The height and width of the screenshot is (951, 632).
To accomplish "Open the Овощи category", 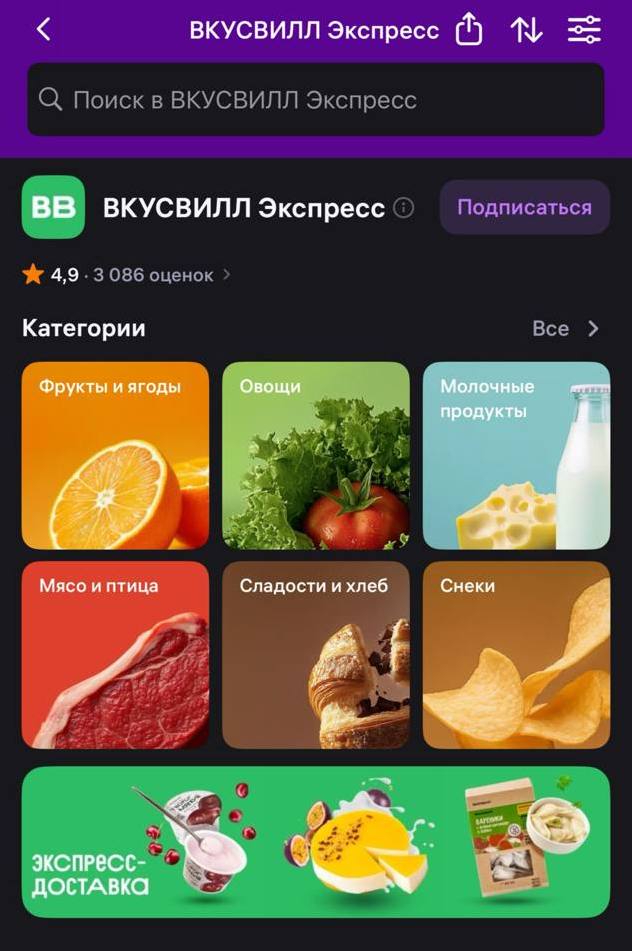I will (x=315, y=455).
